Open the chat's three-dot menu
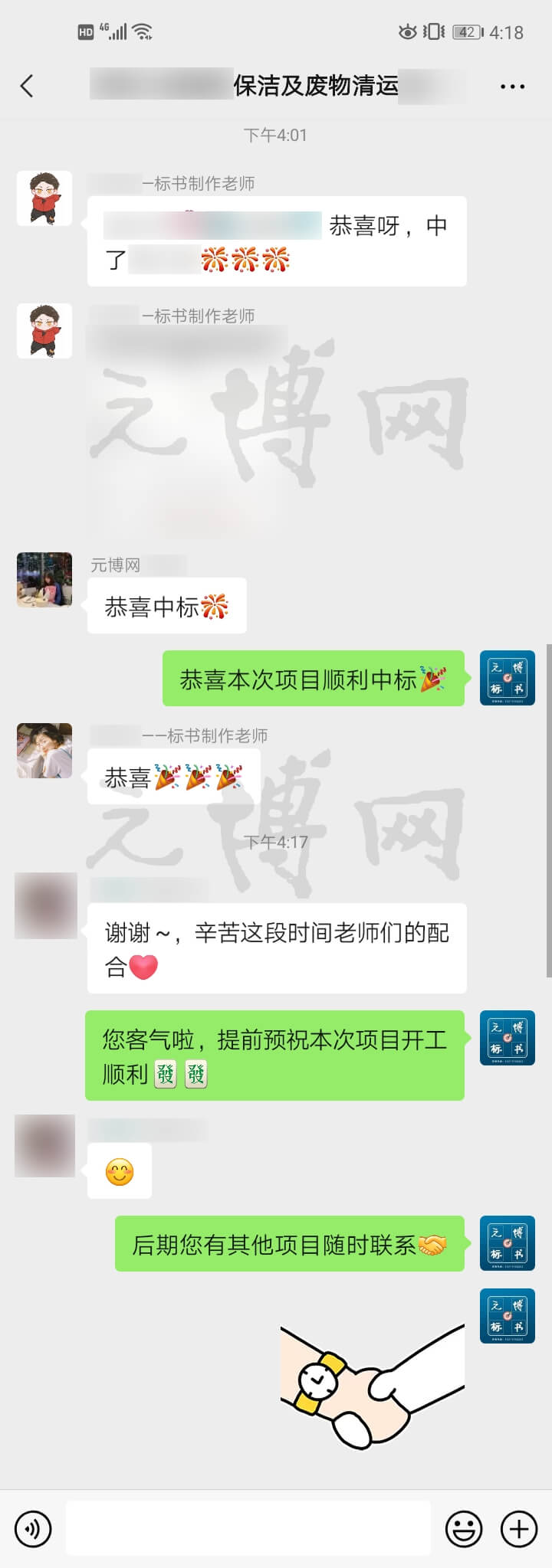This screenshot has width=552, height=1568. coord(512,87)
